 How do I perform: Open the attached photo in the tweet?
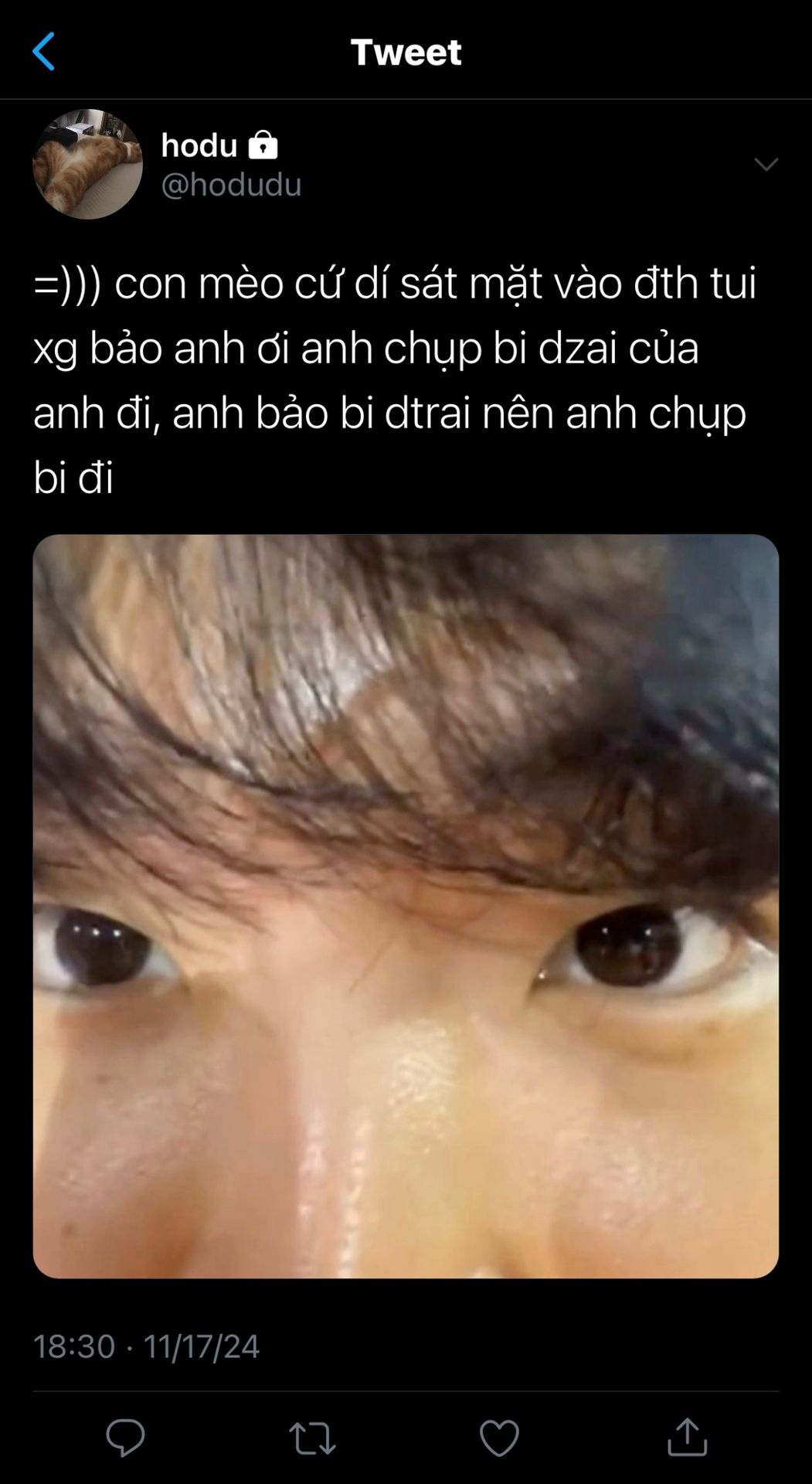pyautogui.click(x=406, y=906)
